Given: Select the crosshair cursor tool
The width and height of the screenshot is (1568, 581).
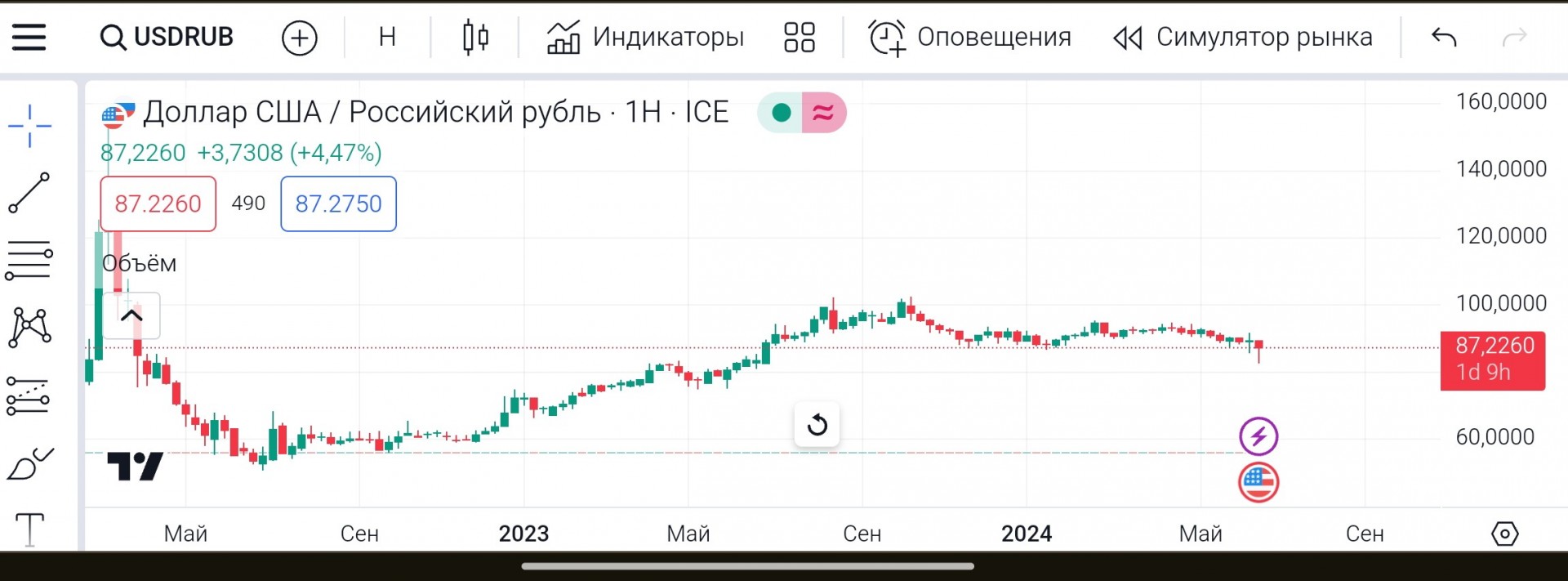Looking at the screenshot, I should (30, 126).
